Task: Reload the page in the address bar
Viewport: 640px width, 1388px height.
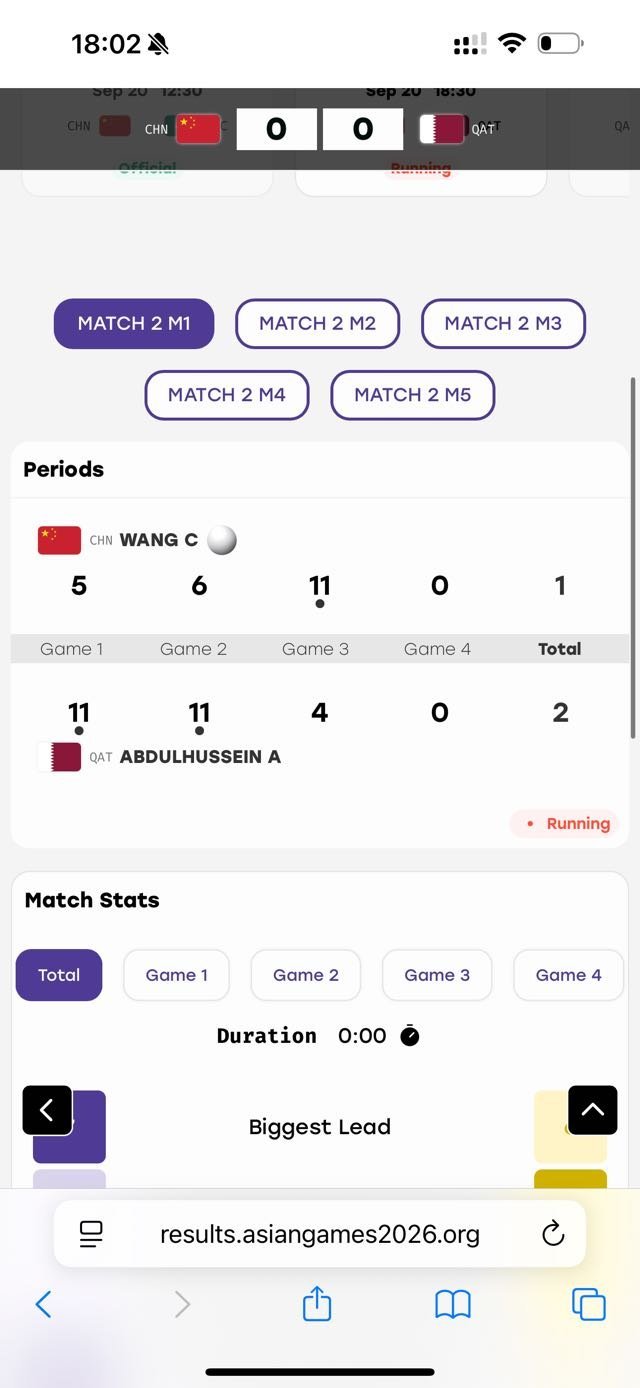Action: coord(553,1234)
